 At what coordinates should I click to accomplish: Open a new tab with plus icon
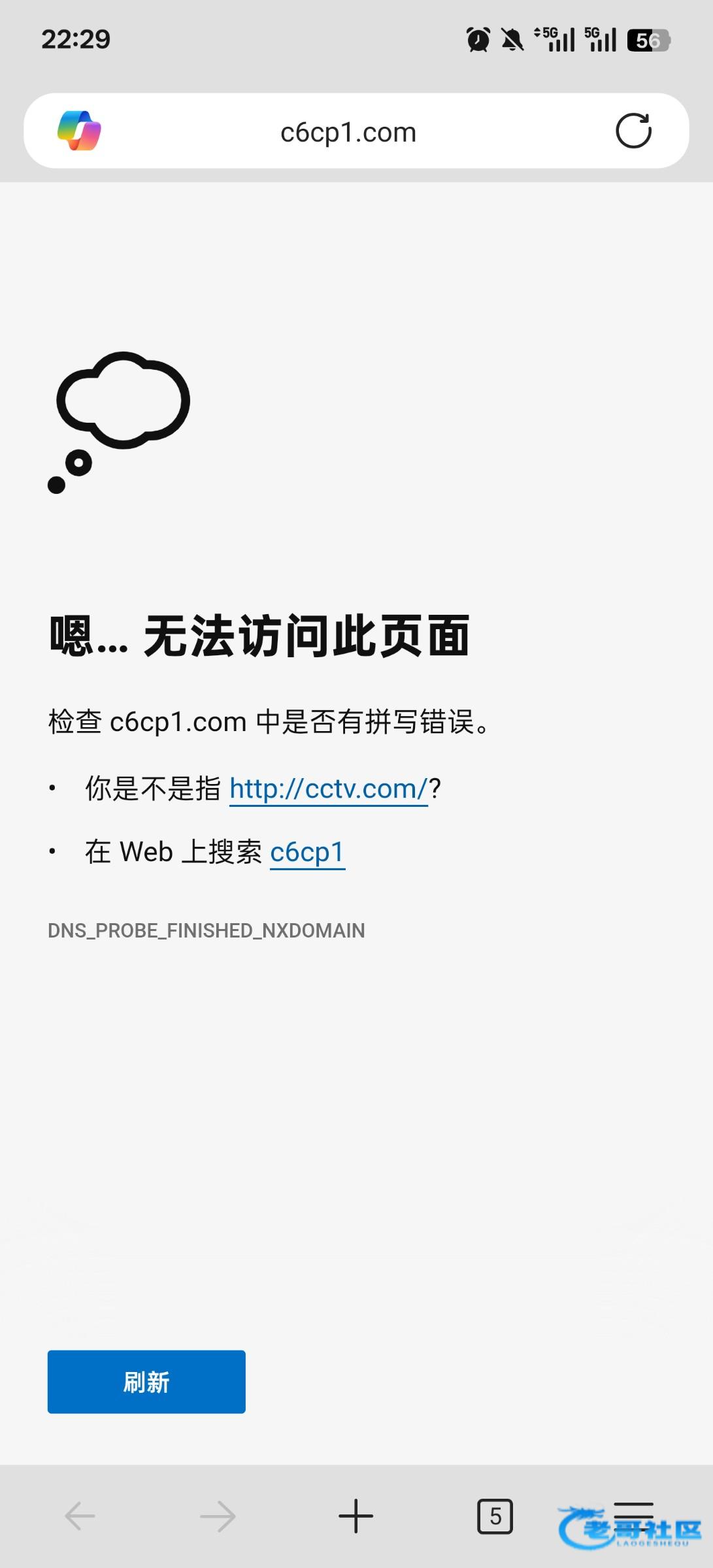click(356, 1516)
